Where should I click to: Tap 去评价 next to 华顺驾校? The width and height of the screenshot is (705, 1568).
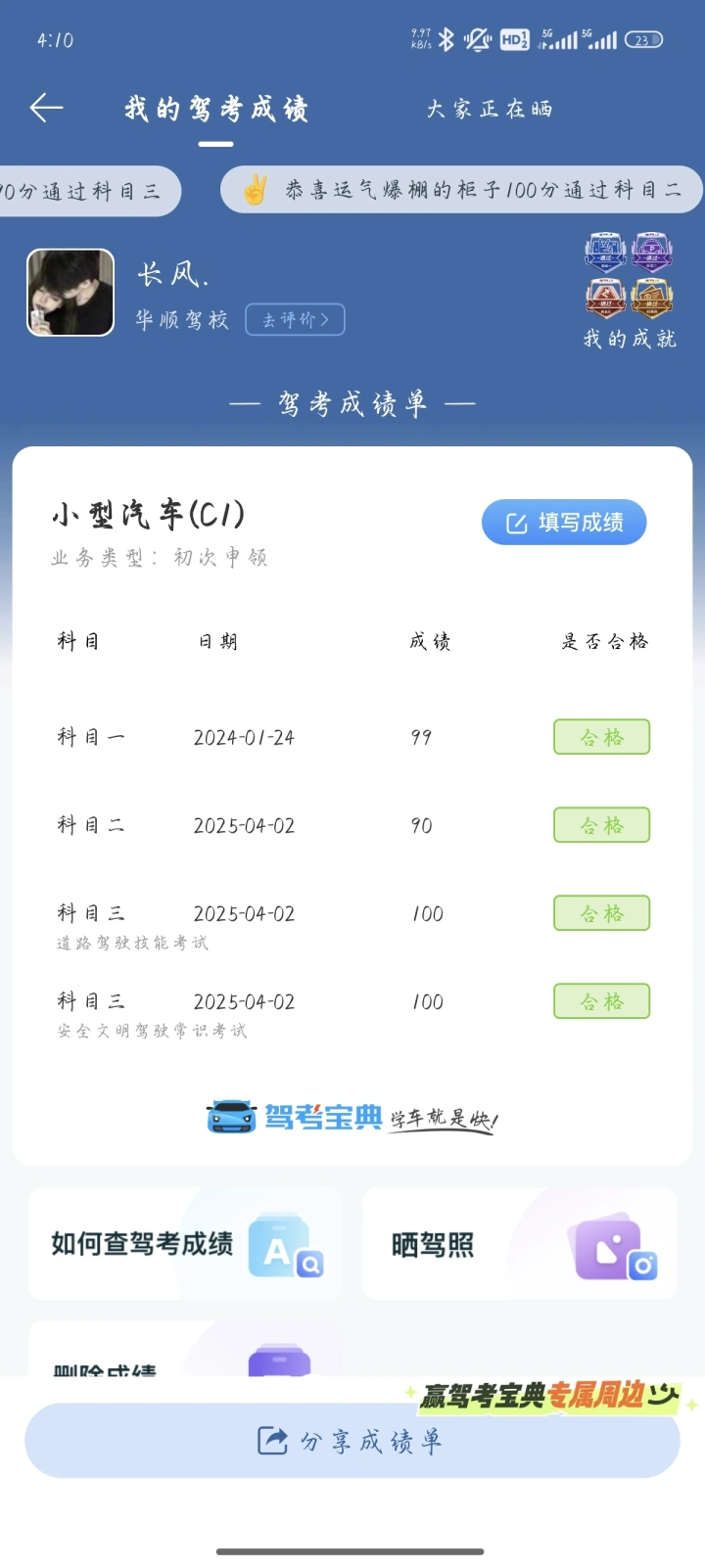[x=295, y=319]
